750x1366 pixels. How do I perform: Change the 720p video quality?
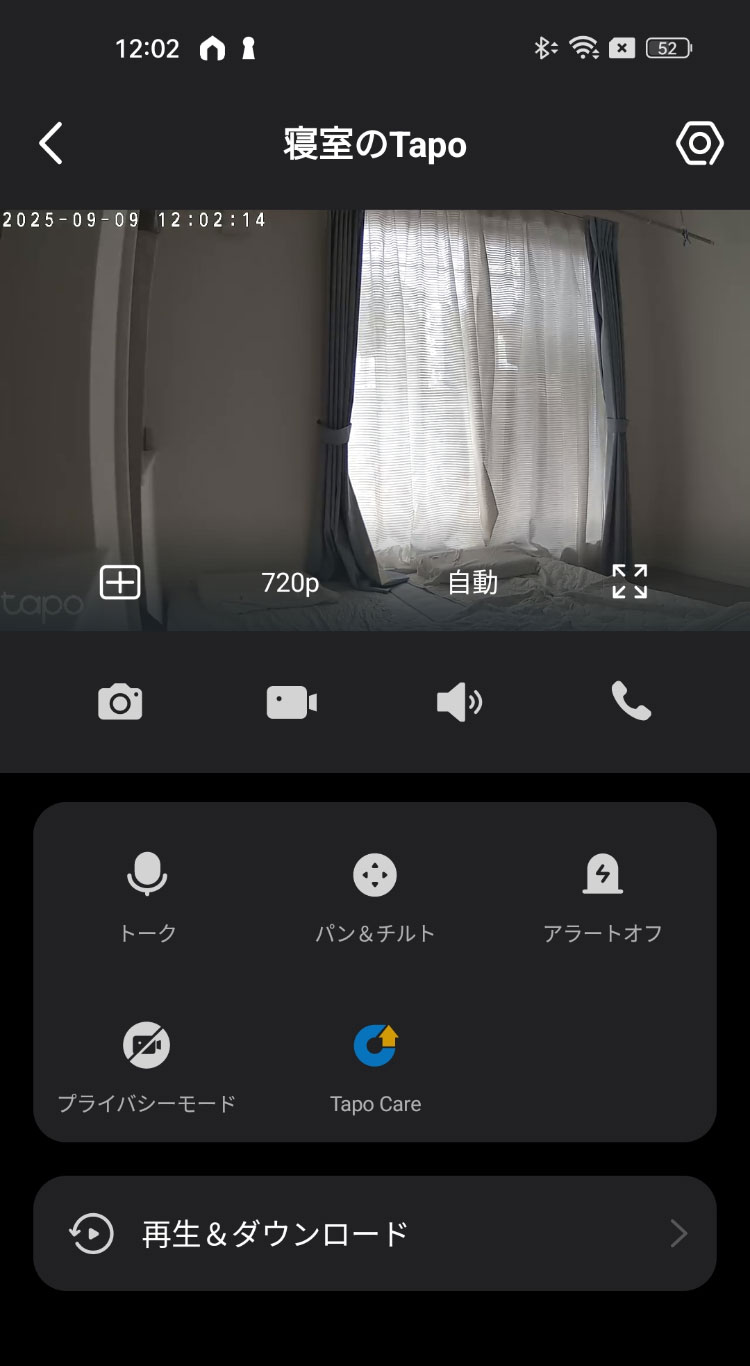click(290, 582)
